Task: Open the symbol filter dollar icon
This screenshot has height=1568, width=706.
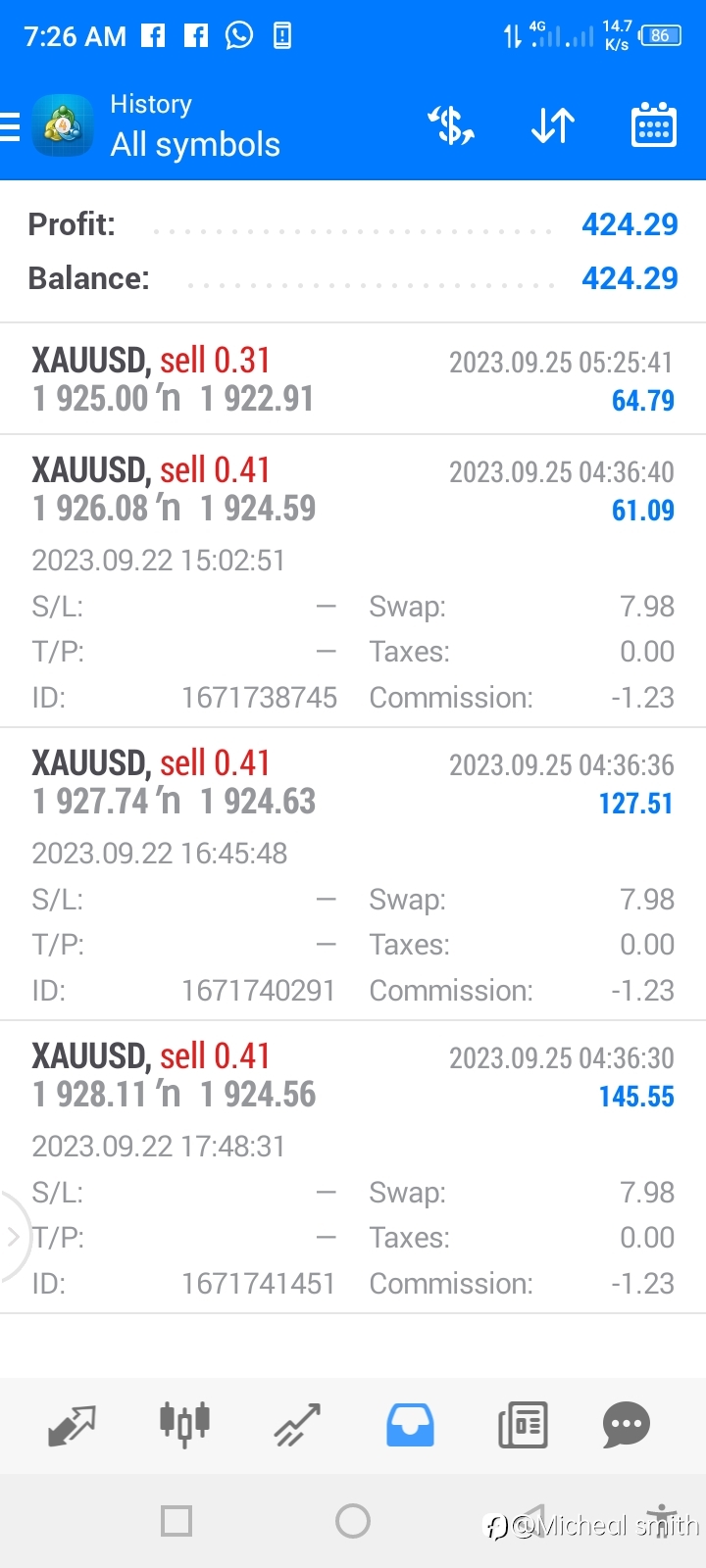Action: 451,126
